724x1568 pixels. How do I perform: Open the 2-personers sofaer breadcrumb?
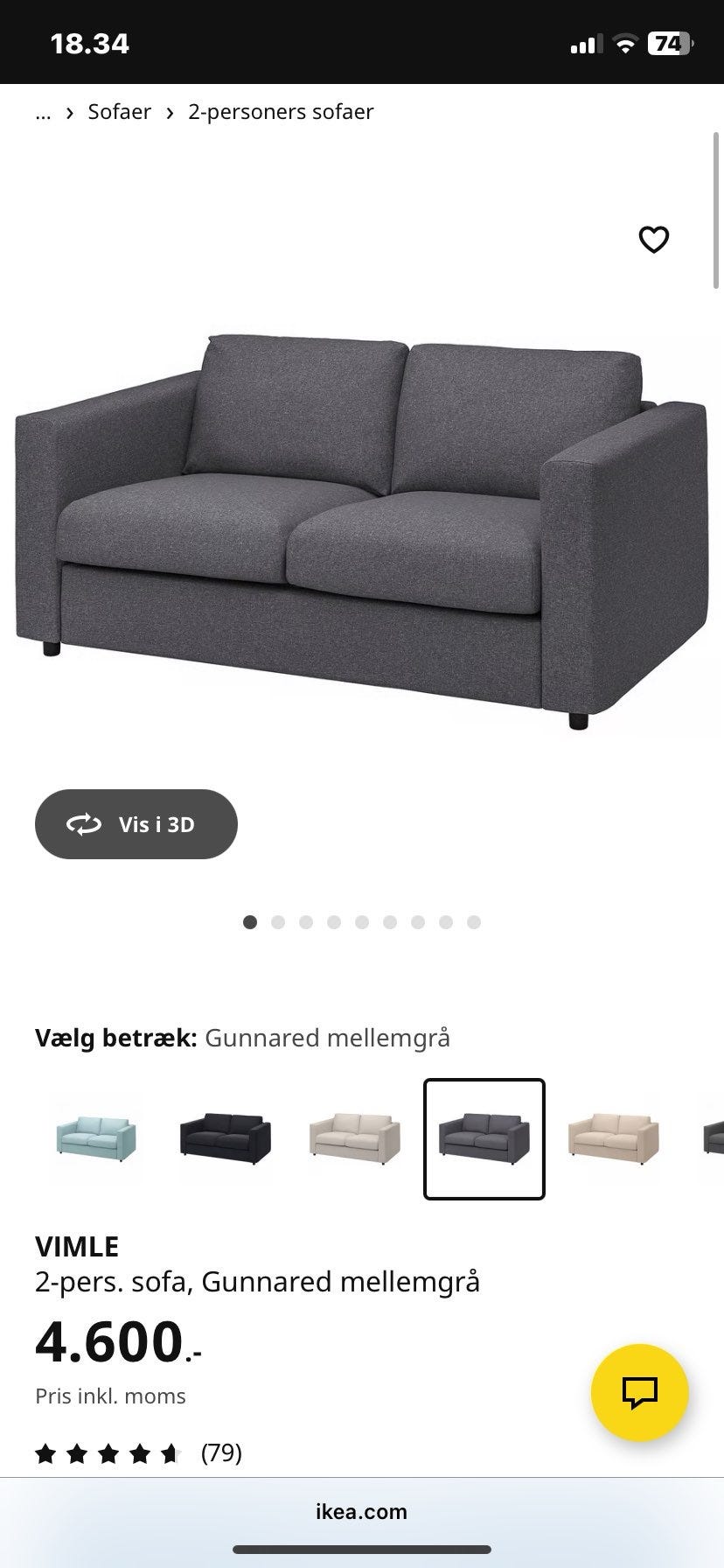pos(281,111)
